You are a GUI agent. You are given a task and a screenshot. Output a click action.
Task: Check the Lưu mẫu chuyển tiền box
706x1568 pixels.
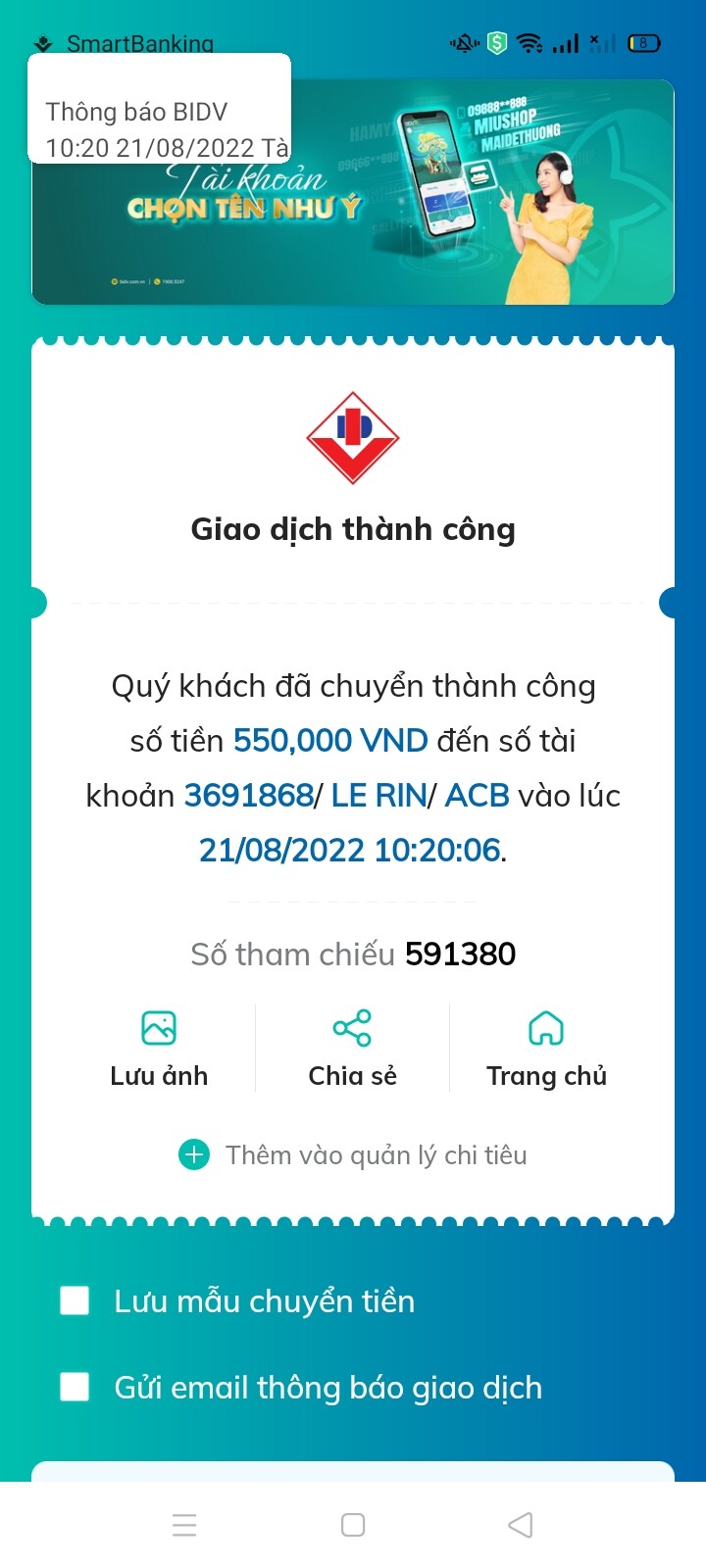point(76,1300)
